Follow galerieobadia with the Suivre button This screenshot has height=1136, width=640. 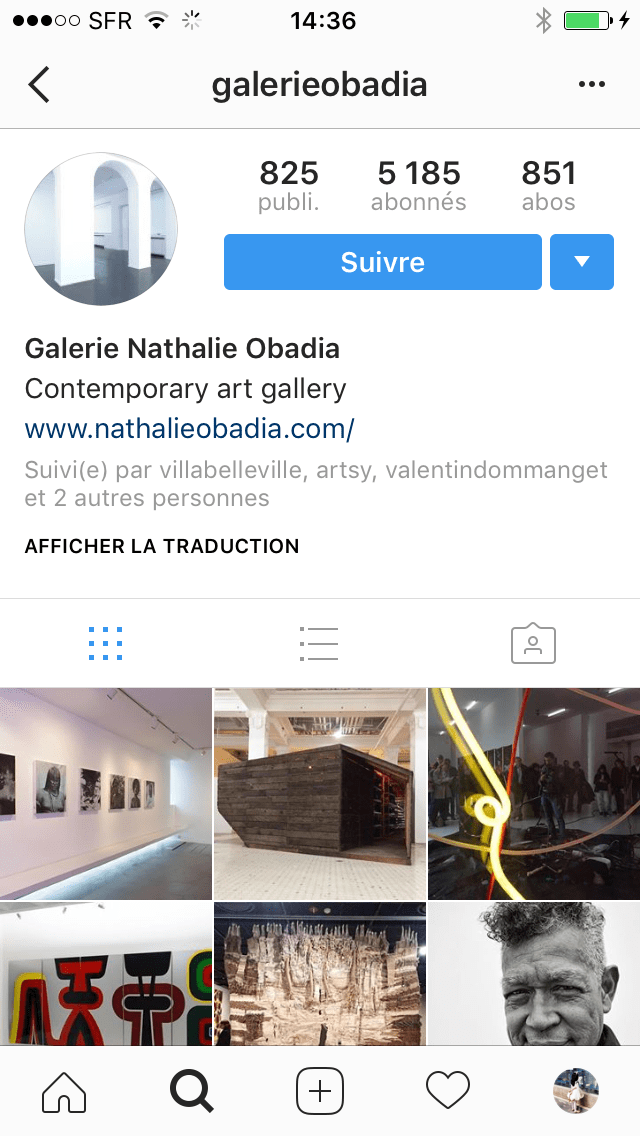pos(382,262)
